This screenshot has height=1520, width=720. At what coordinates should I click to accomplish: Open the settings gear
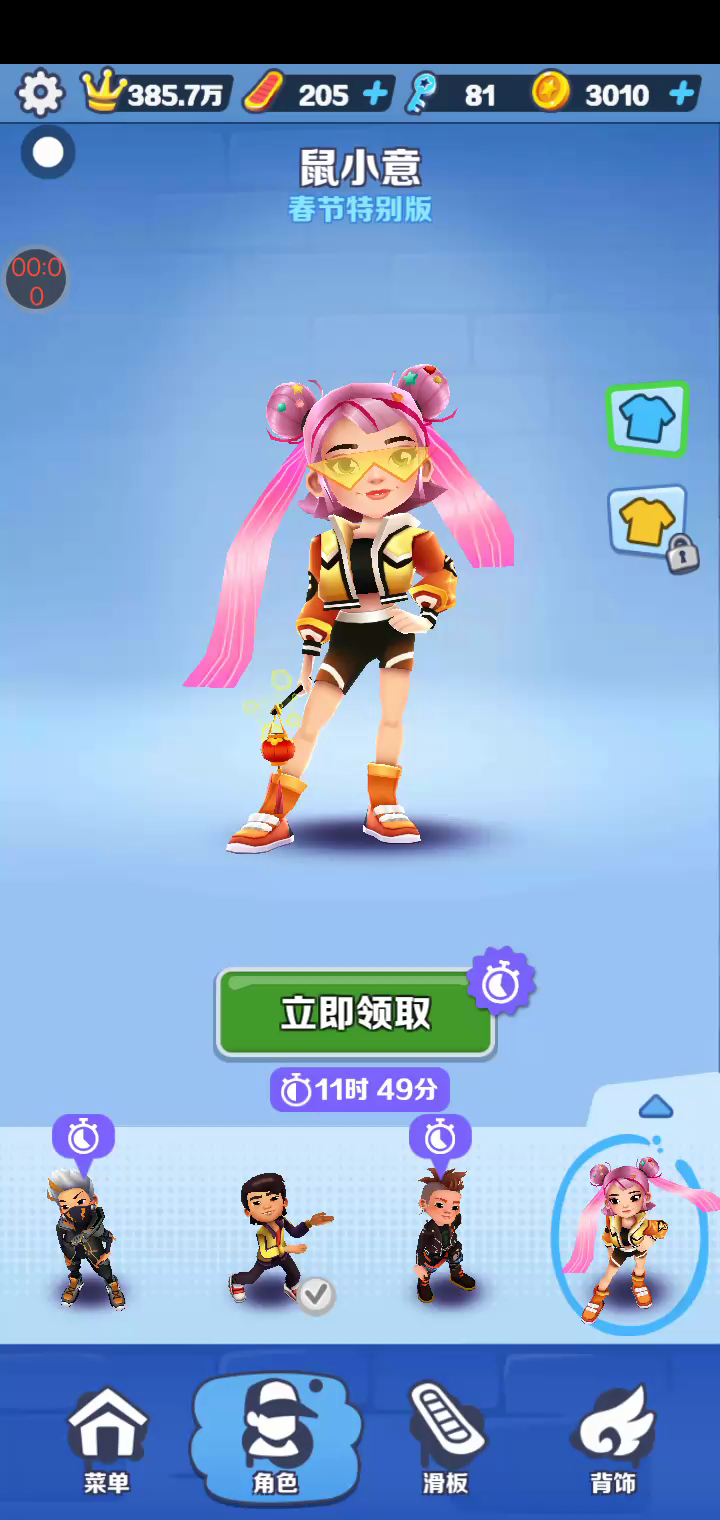(40, 94)
